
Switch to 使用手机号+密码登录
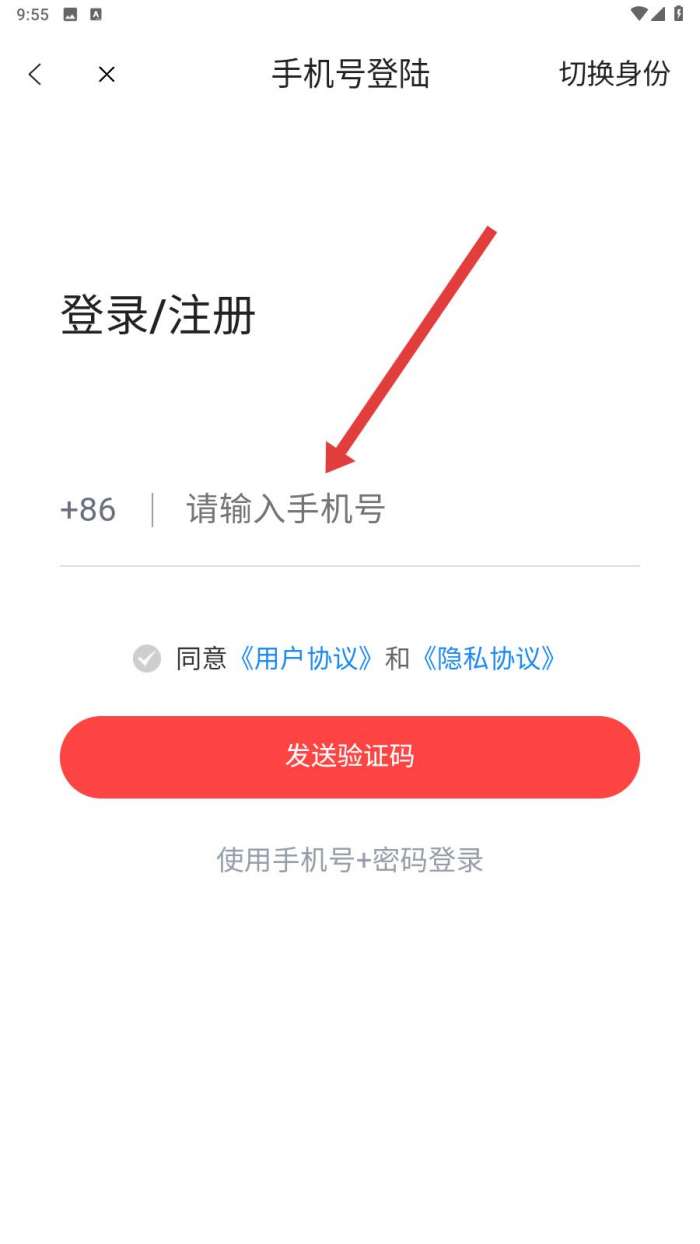point(350,860)
